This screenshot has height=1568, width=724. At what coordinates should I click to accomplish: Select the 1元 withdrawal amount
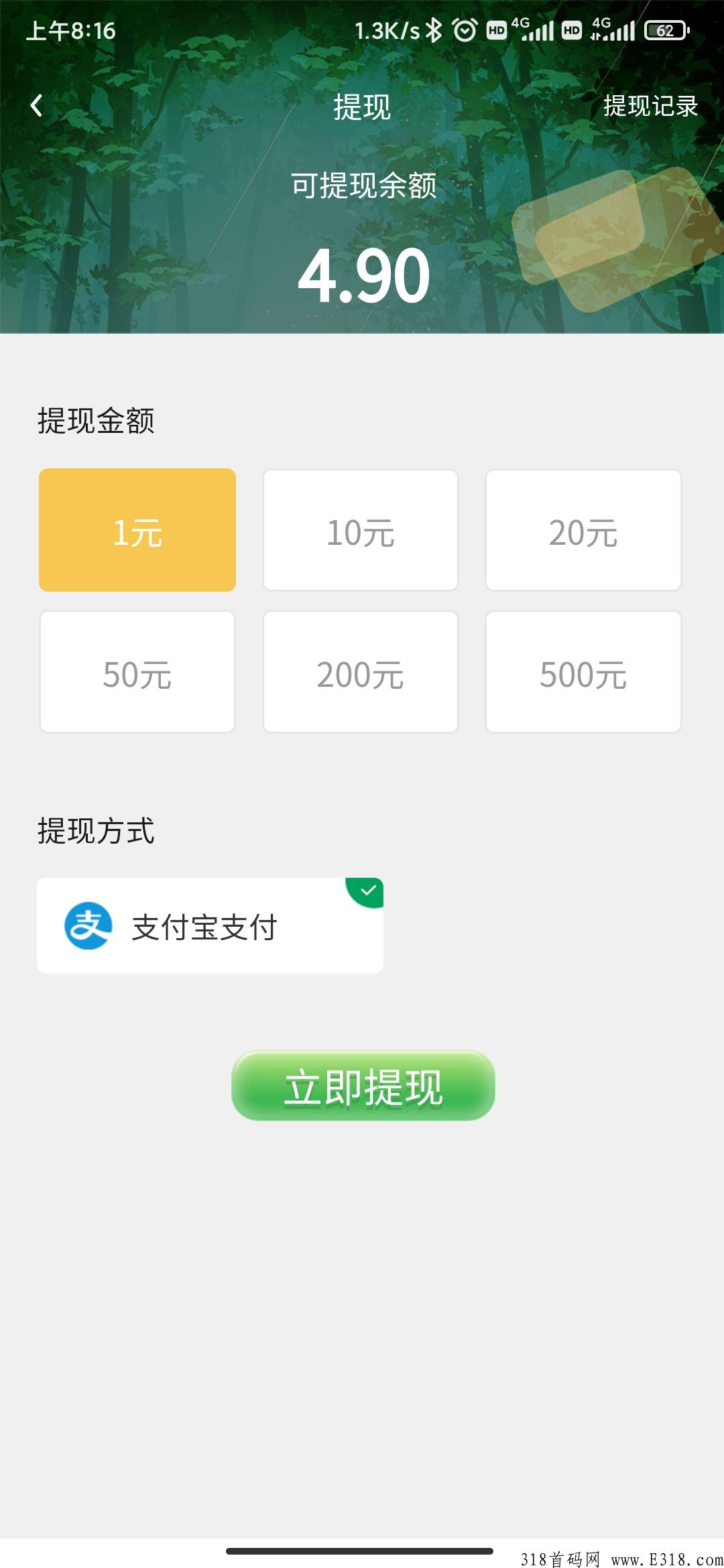tap(137, 530)
